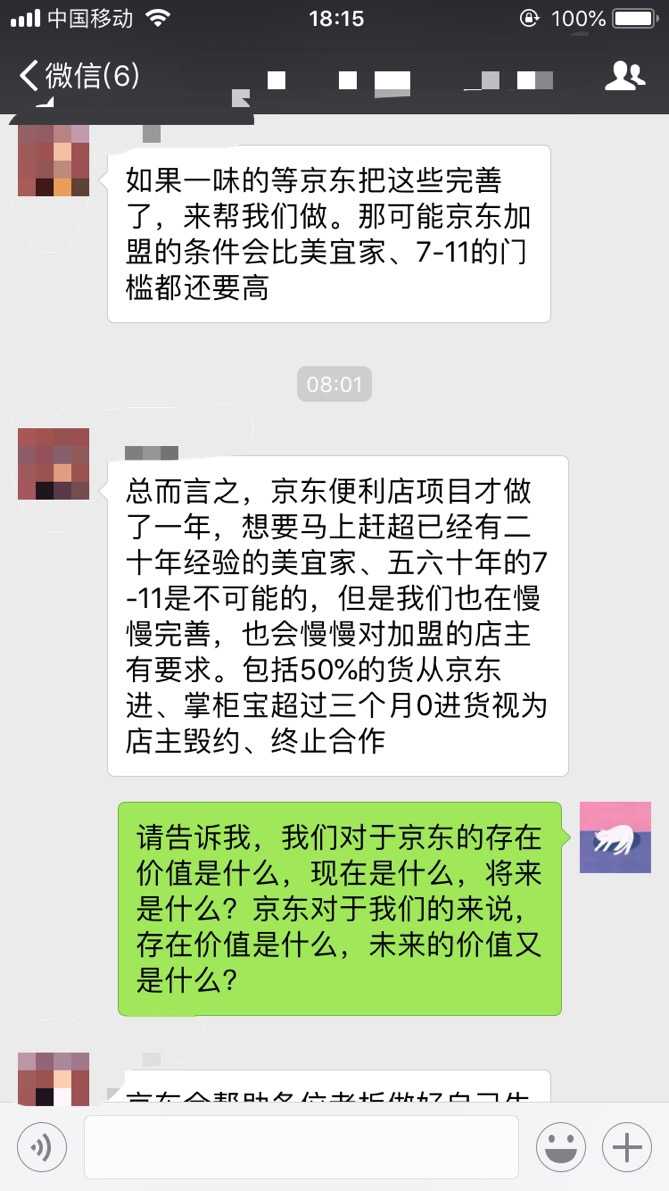Switch to voice message input
Screen dimensions: 669x1191
(42, 1146)
